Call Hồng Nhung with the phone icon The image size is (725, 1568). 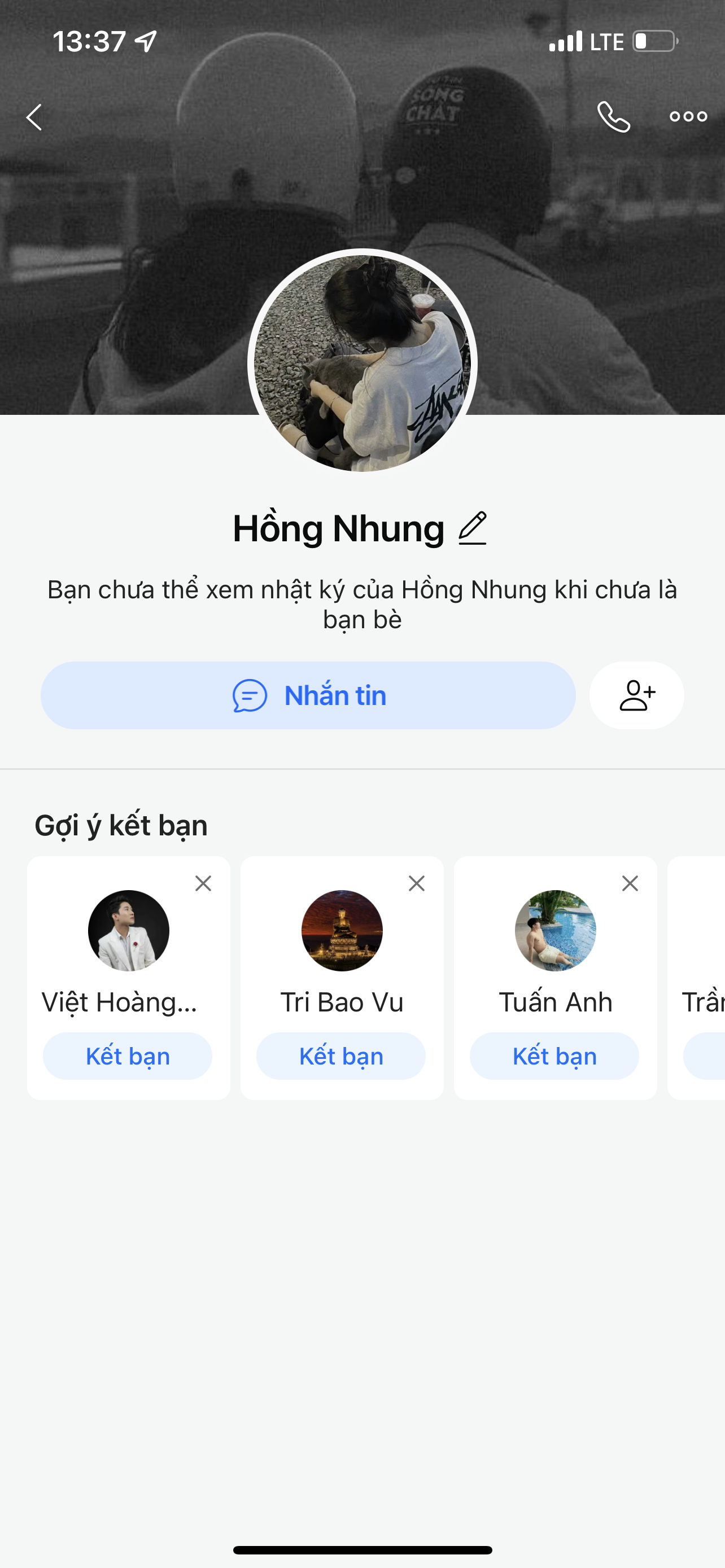(x=613, y=117)
